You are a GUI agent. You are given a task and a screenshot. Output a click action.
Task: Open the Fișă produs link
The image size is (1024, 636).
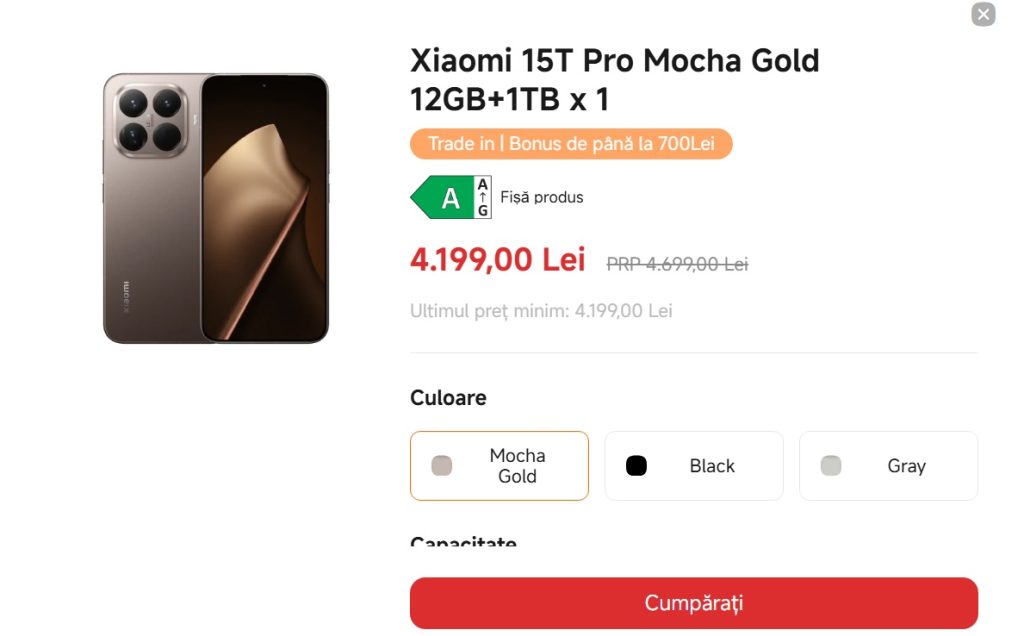coord(541,197)
